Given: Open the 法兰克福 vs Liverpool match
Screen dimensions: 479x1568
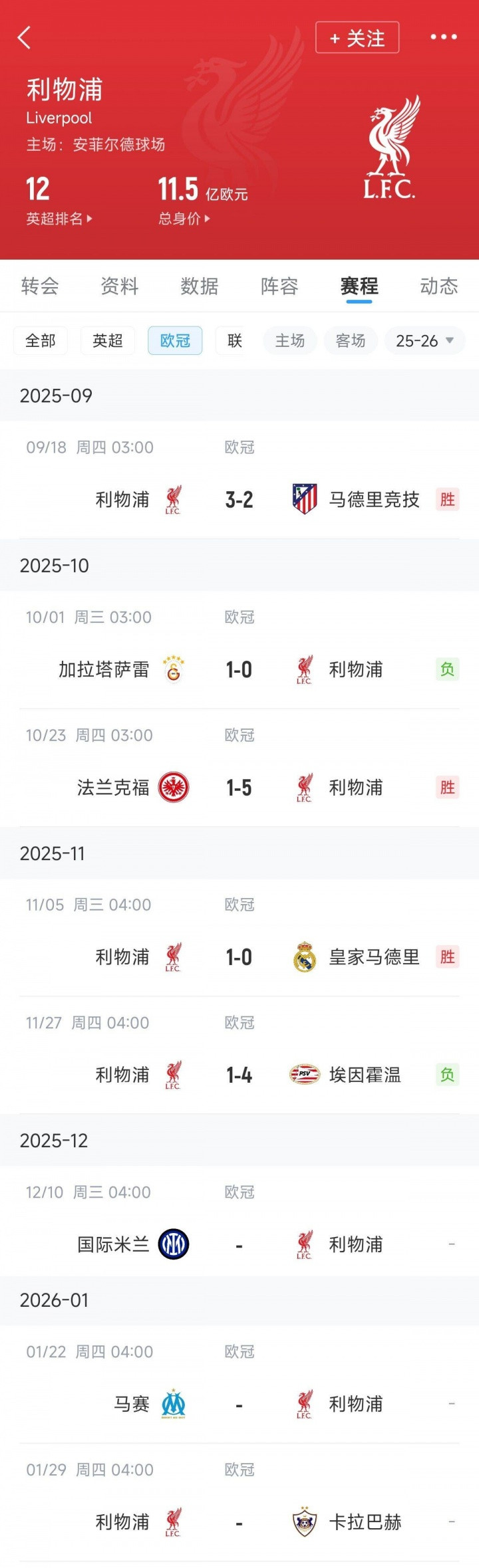Looking at the screenshot, I should pyautogui.click(x=239, y=768).
